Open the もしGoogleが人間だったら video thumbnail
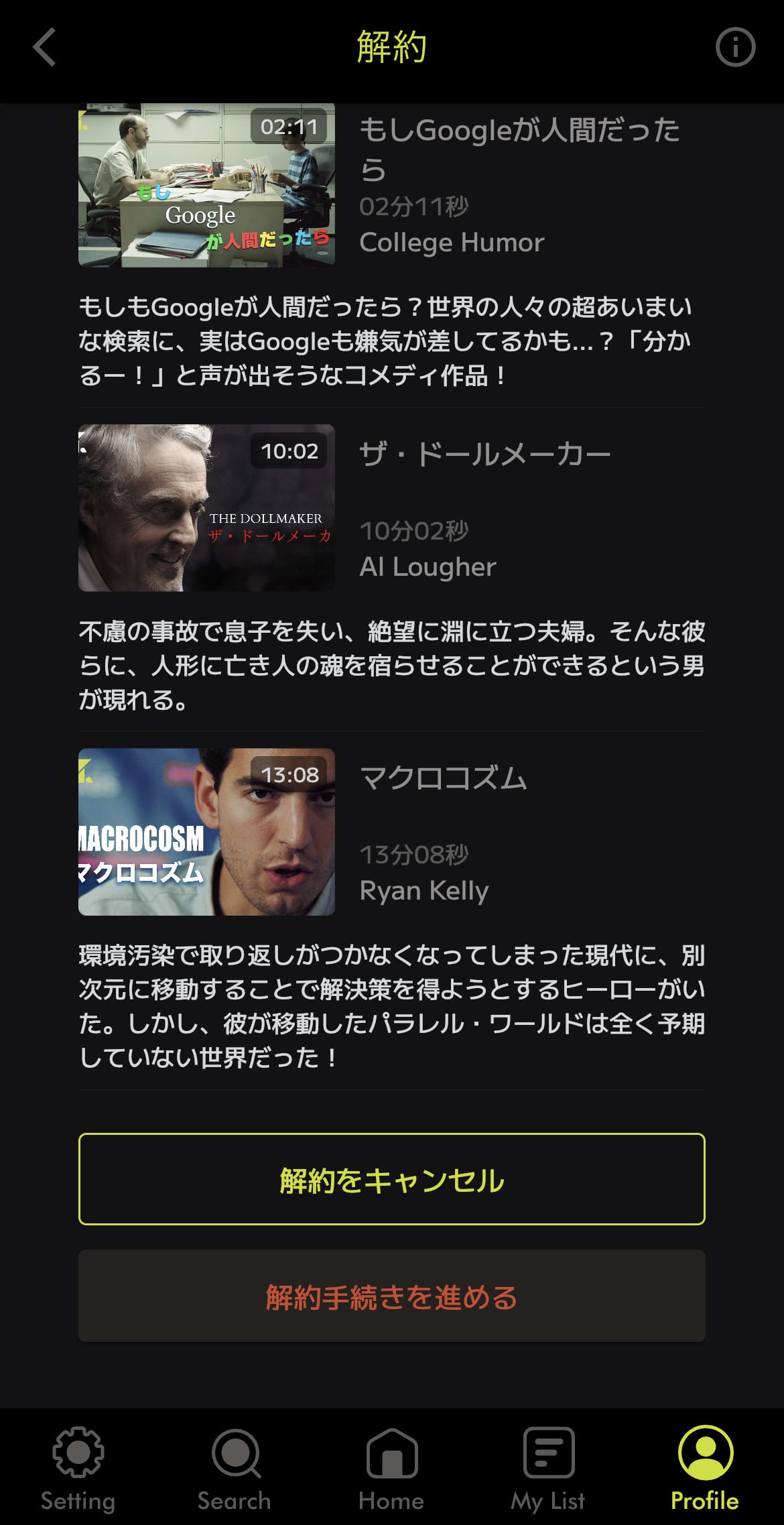This screenshot has height=1525, width=784. point(206,185)
